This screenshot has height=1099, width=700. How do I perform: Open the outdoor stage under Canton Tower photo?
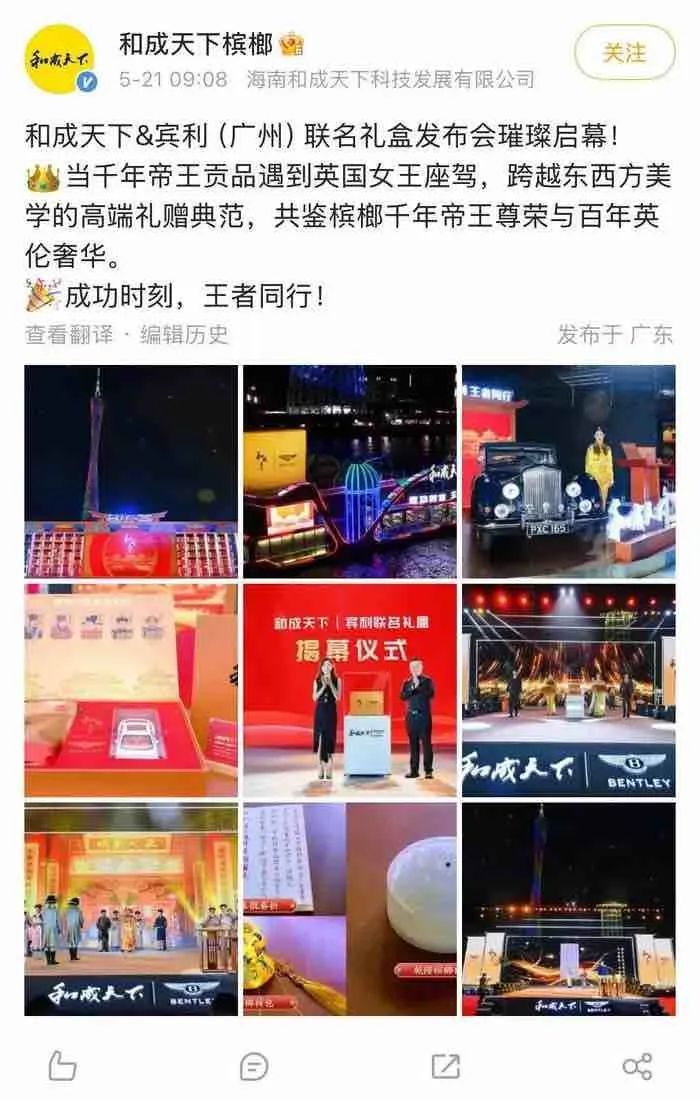(x=568, y=909)
